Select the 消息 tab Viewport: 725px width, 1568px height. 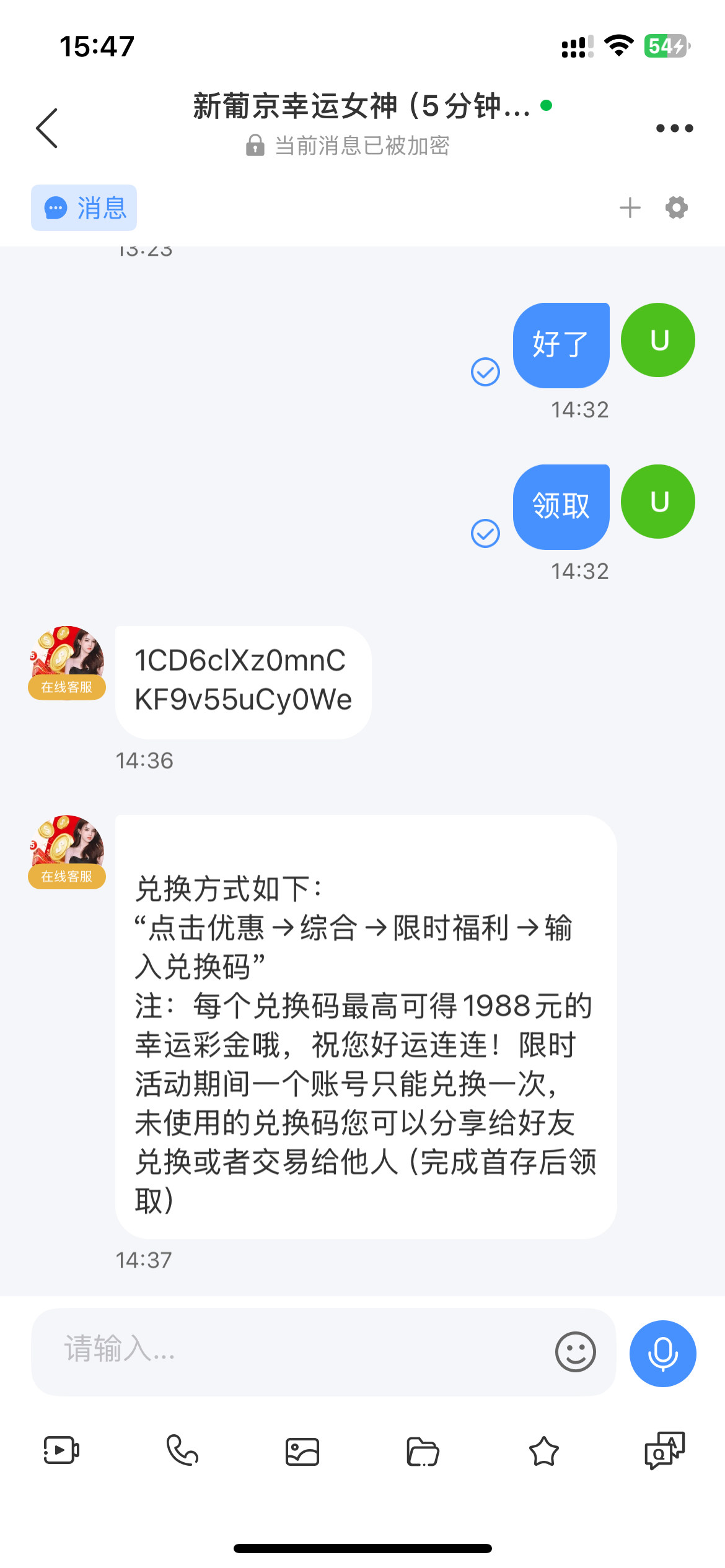(x=84, y=208)
